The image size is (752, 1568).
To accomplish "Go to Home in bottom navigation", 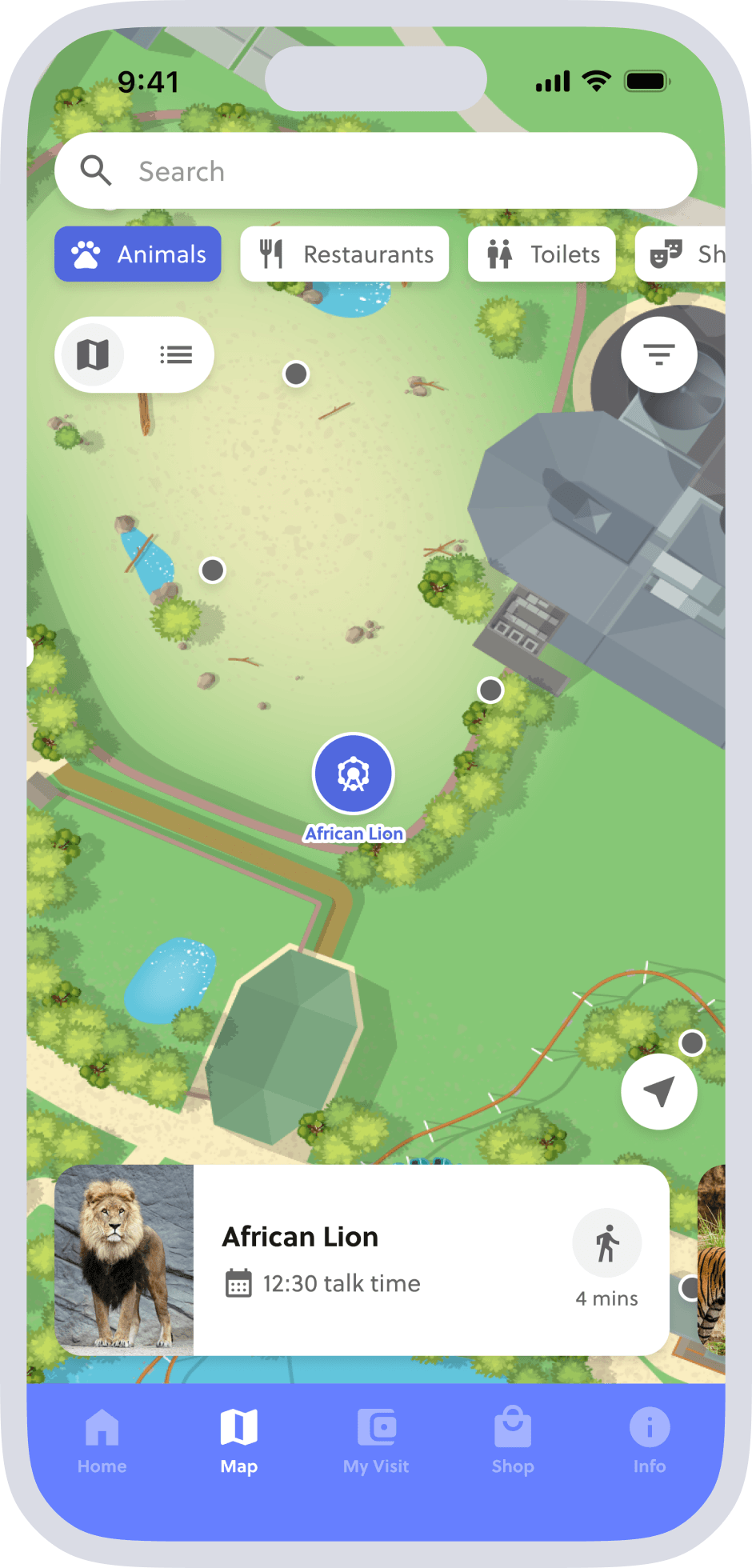I will tap(102, 1440).
